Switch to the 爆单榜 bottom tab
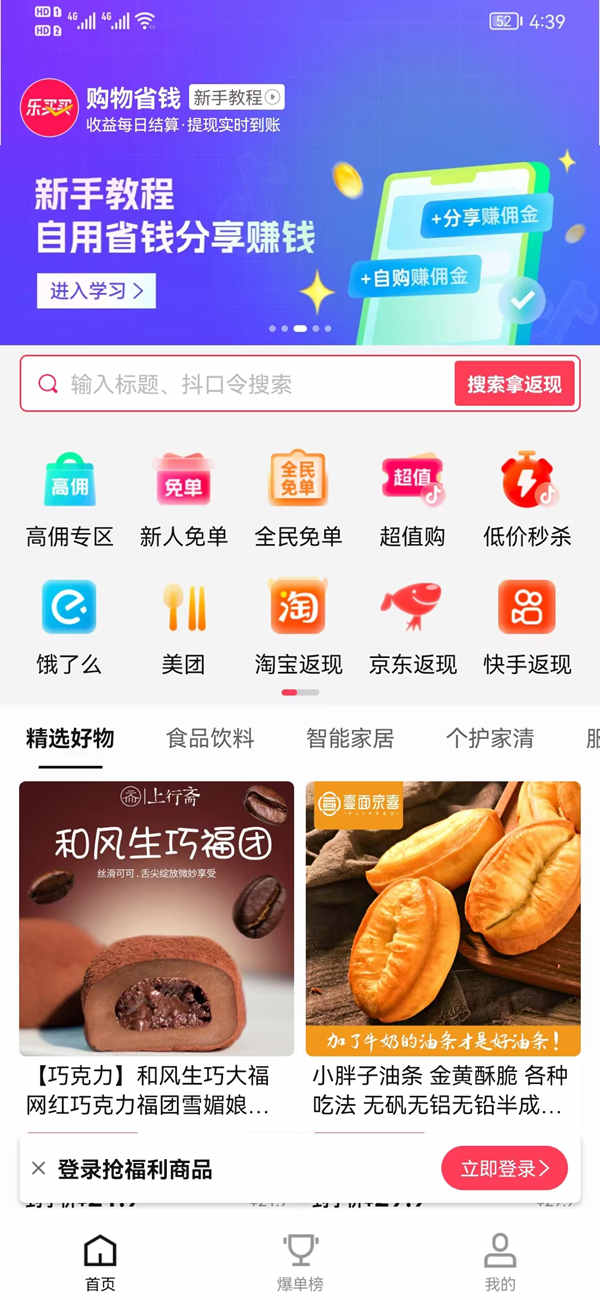 (300, 1262)
